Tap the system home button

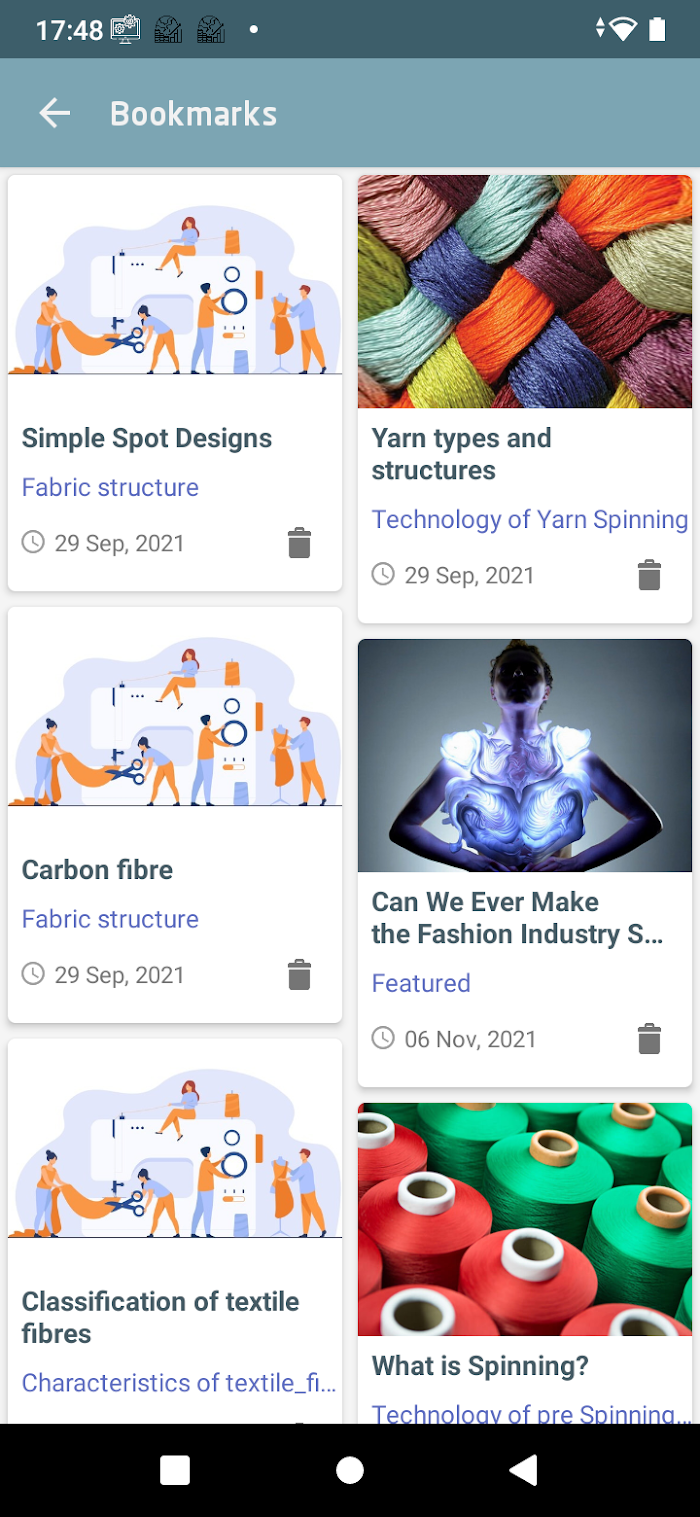coord(350,1470)
